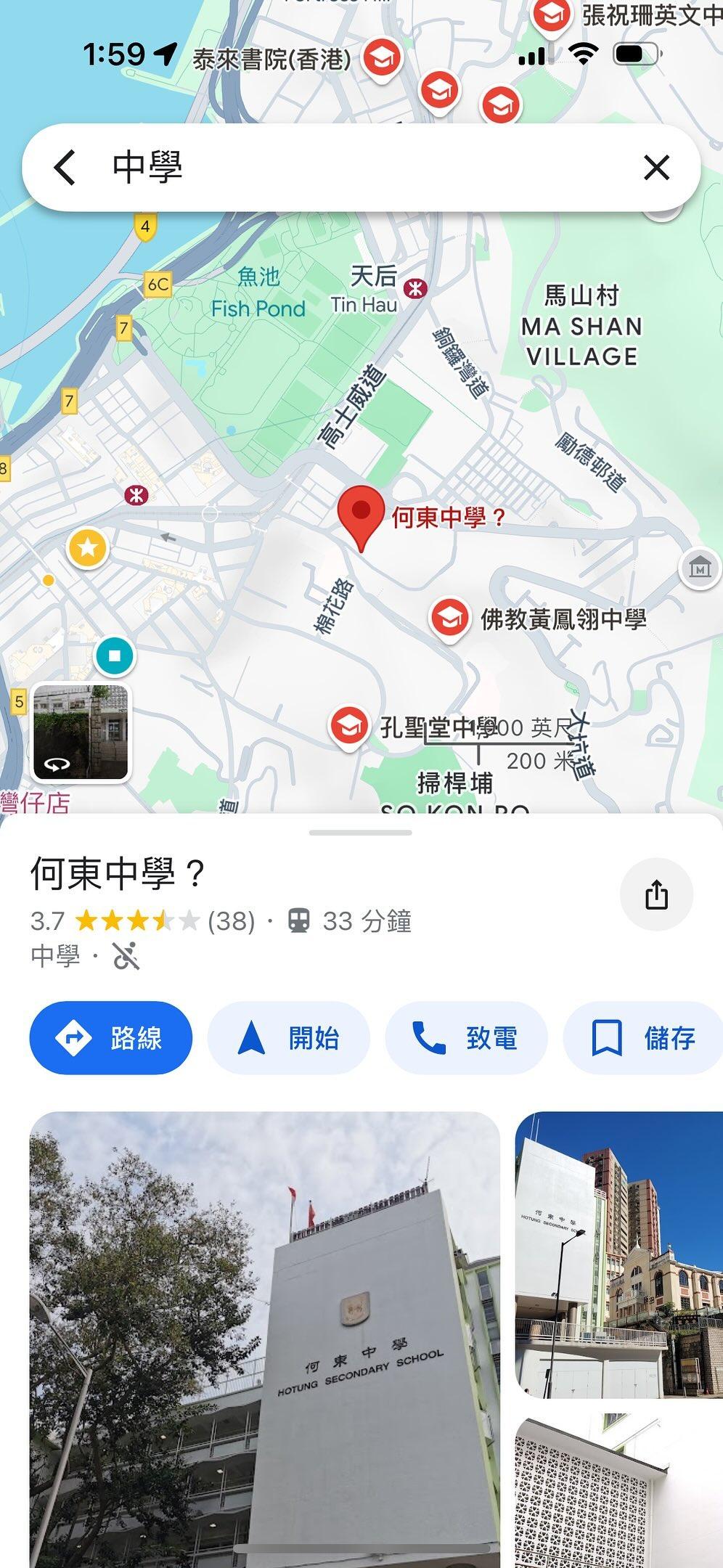Start navigation with the 路線 button
723x1568 pixels.
(x=110, y=1038)
